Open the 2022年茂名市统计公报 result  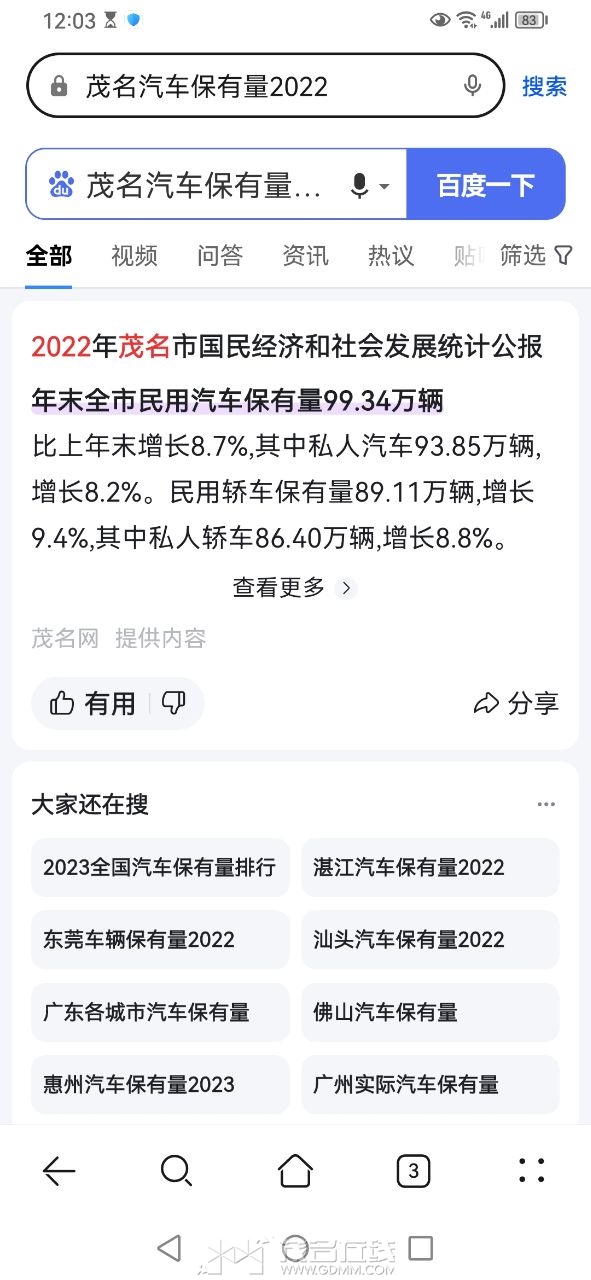point(287,347)
